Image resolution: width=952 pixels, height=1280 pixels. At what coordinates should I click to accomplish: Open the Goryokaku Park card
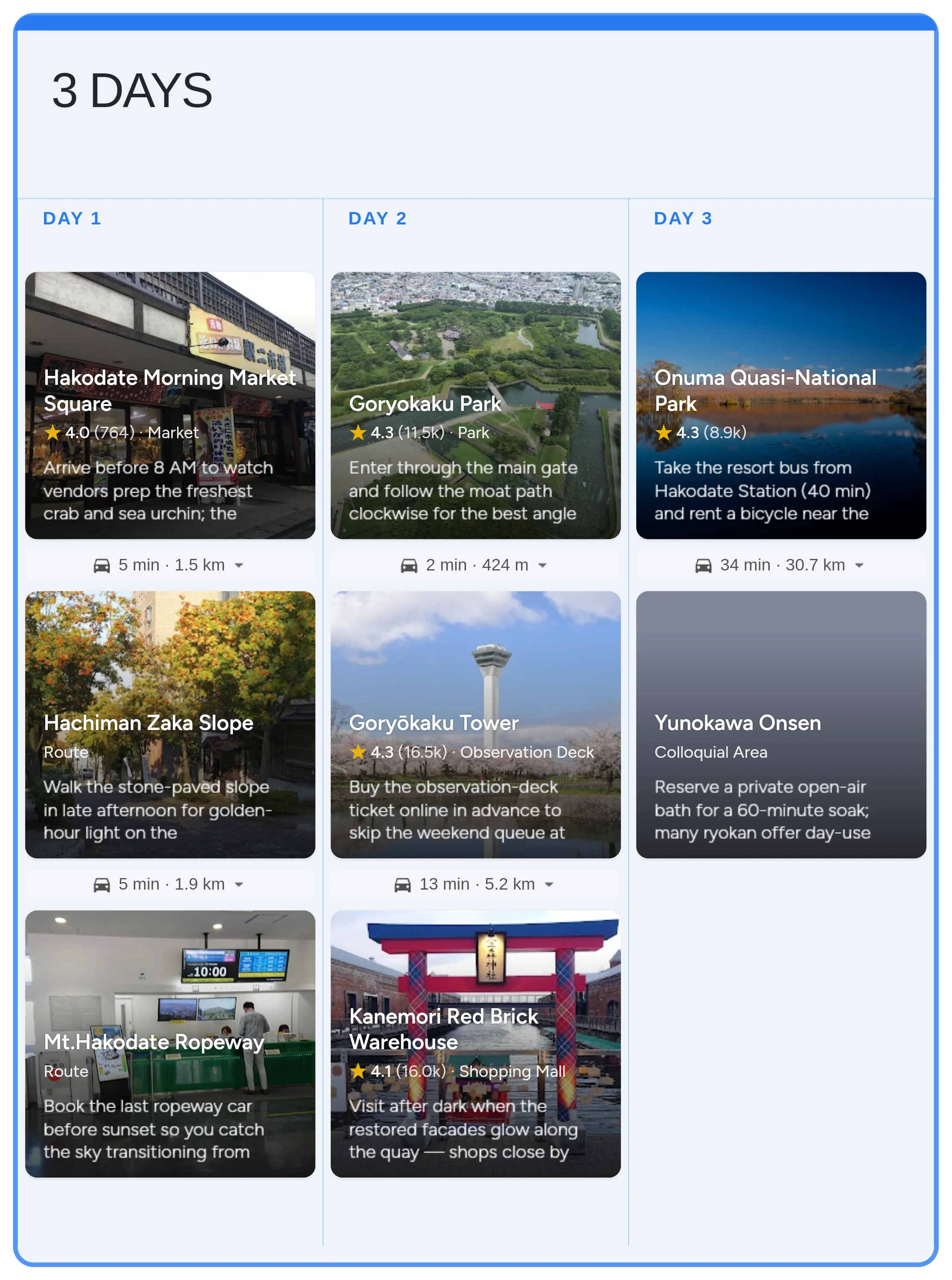475,405
